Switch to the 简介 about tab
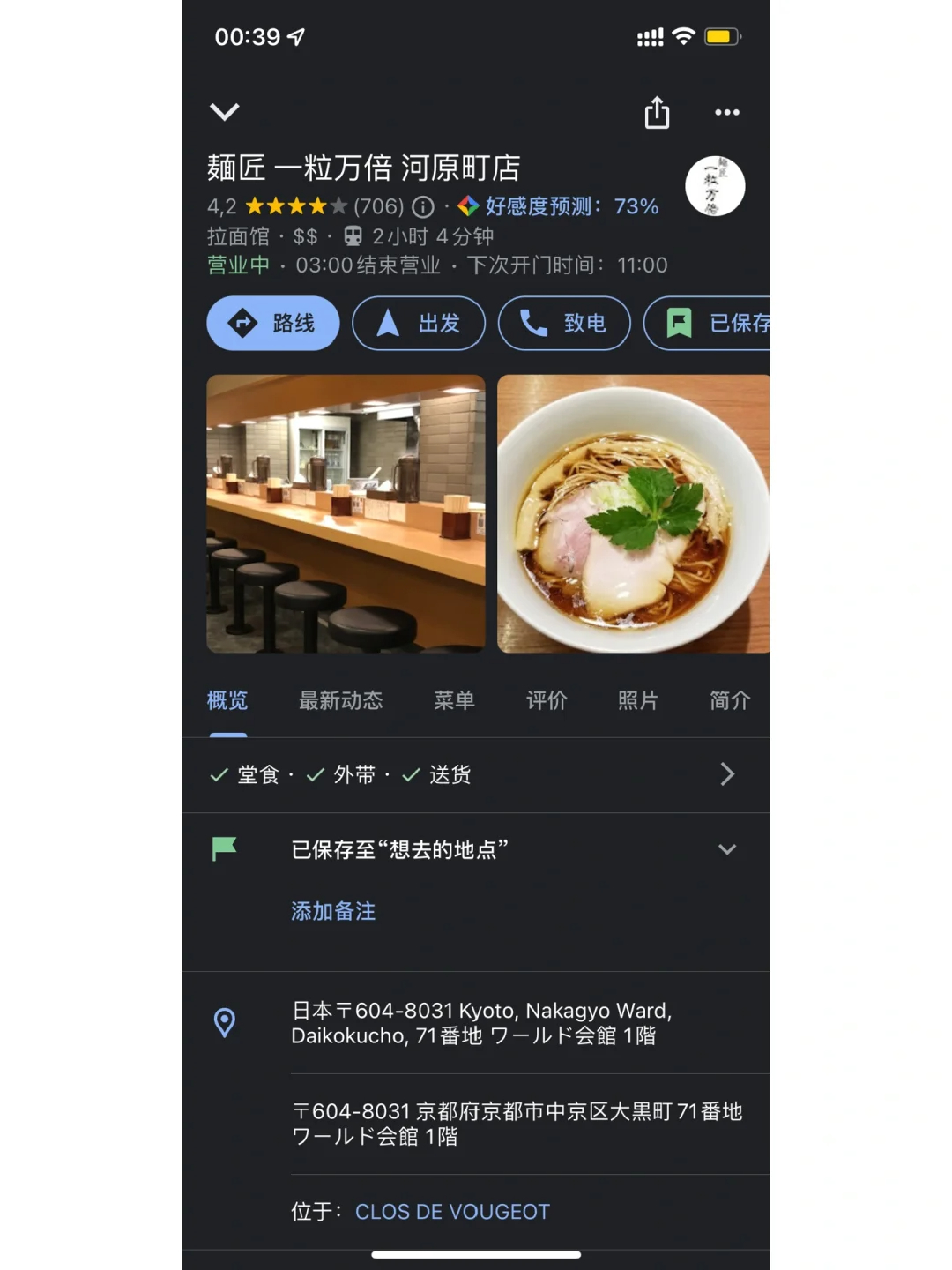This screenshot has height=1270, width=952. tap(730, 700)
